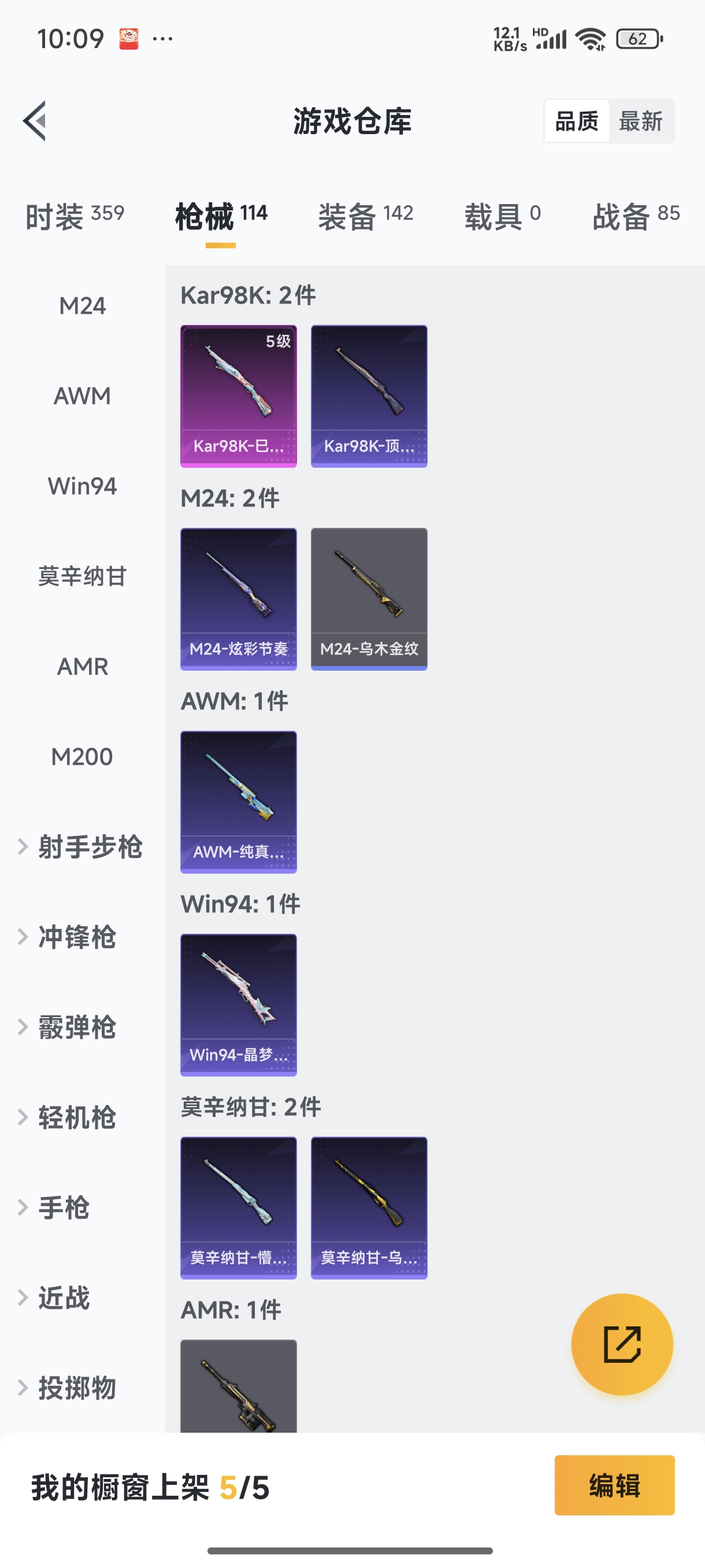705x1568 pixels.
Task: Edit my showcase with 编辑
Action: (614, 1485)
